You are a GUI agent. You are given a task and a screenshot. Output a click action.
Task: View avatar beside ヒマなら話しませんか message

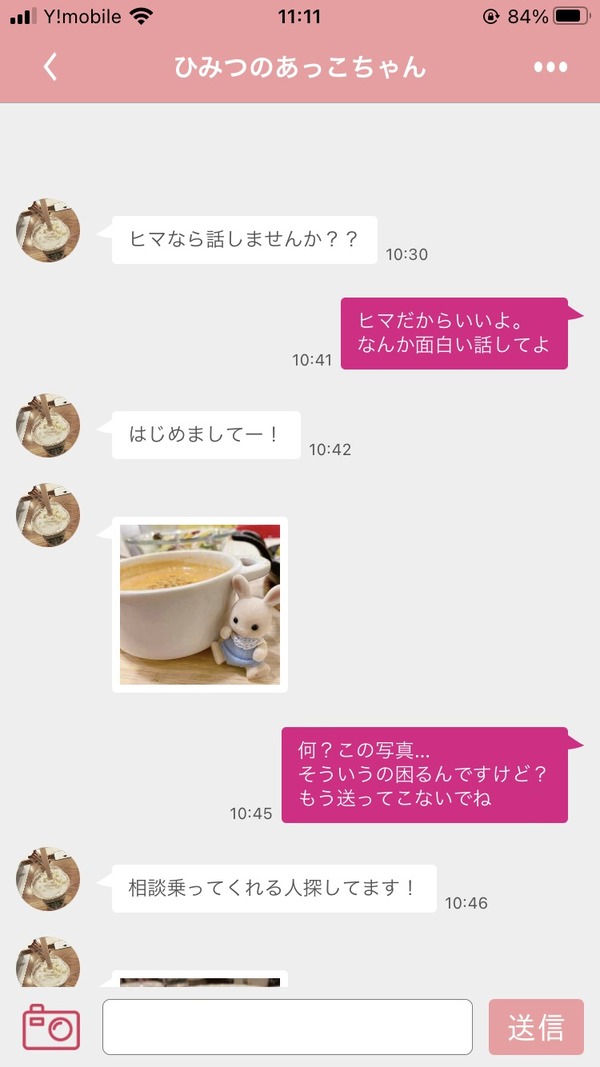48,230
